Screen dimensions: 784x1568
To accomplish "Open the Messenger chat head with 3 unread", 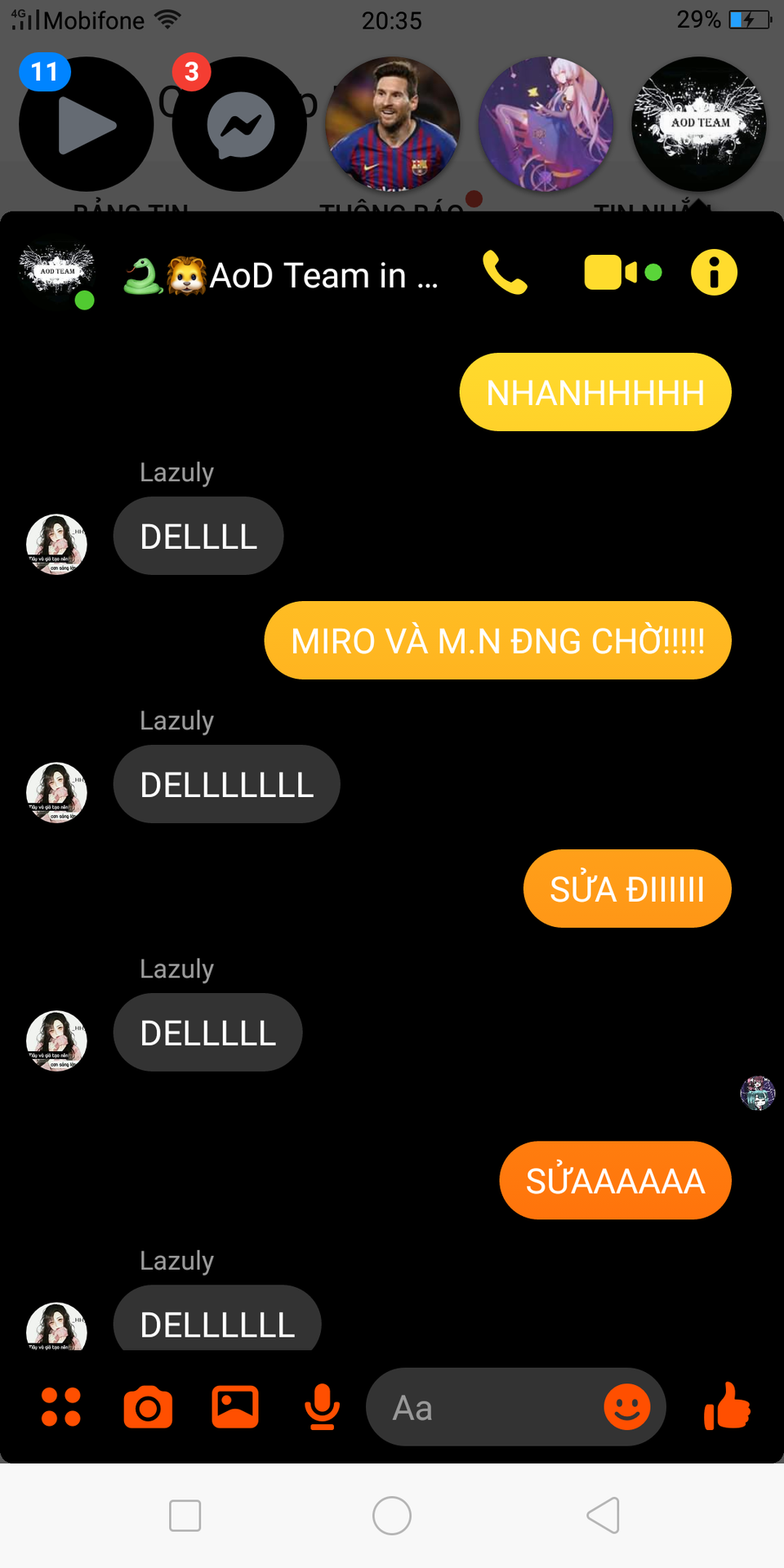I will (239, 124).
